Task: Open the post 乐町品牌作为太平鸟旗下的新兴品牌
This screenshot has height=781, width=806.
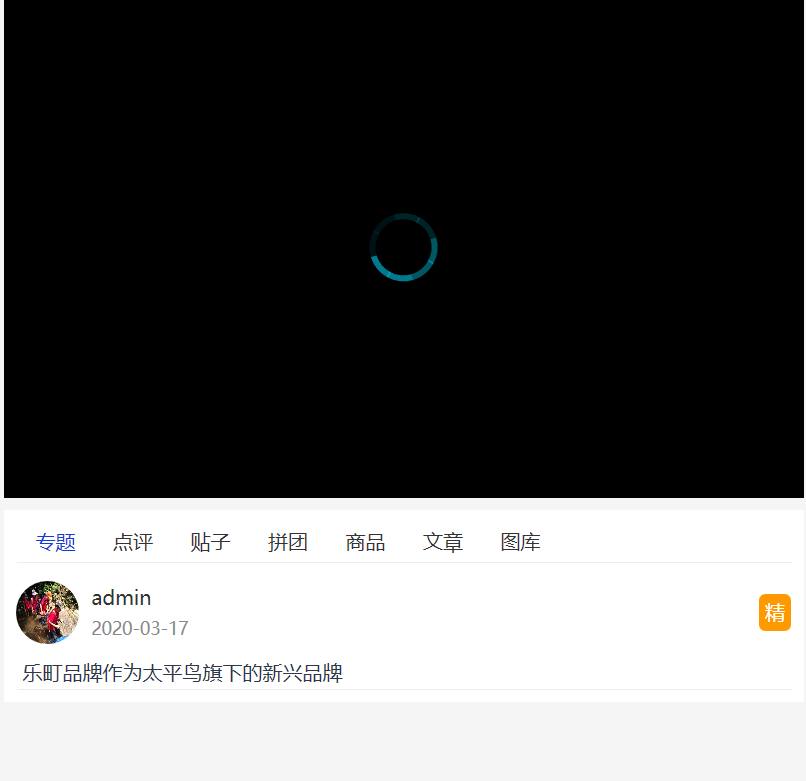Action: click(x=183, y=674)
